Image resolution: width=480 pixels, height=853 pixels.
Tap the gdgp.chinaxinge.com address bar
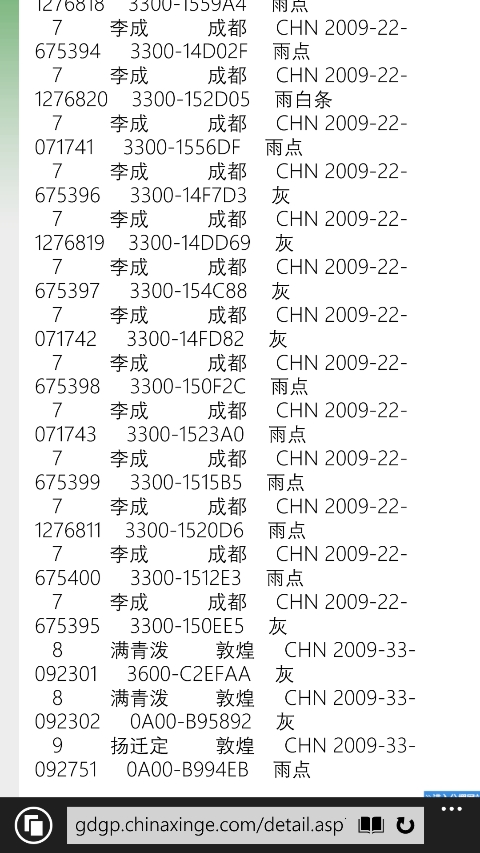(210, 825)
